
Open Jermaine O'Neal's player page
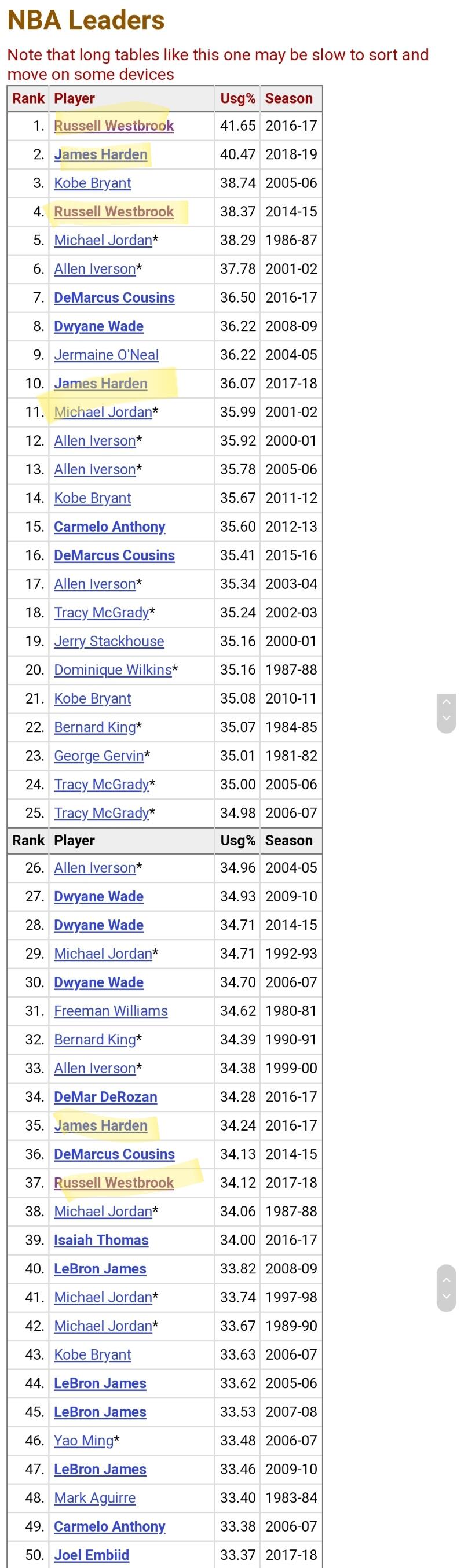click(x=106, y=355)
